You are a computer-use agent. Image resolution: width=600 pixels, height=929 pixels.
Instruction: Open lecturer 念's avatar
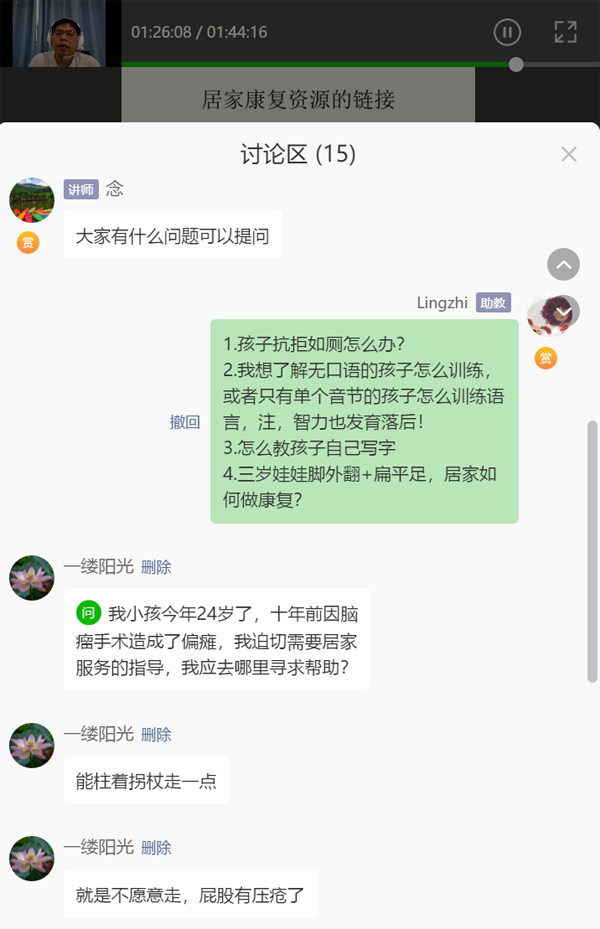click(x=31, y=200)
